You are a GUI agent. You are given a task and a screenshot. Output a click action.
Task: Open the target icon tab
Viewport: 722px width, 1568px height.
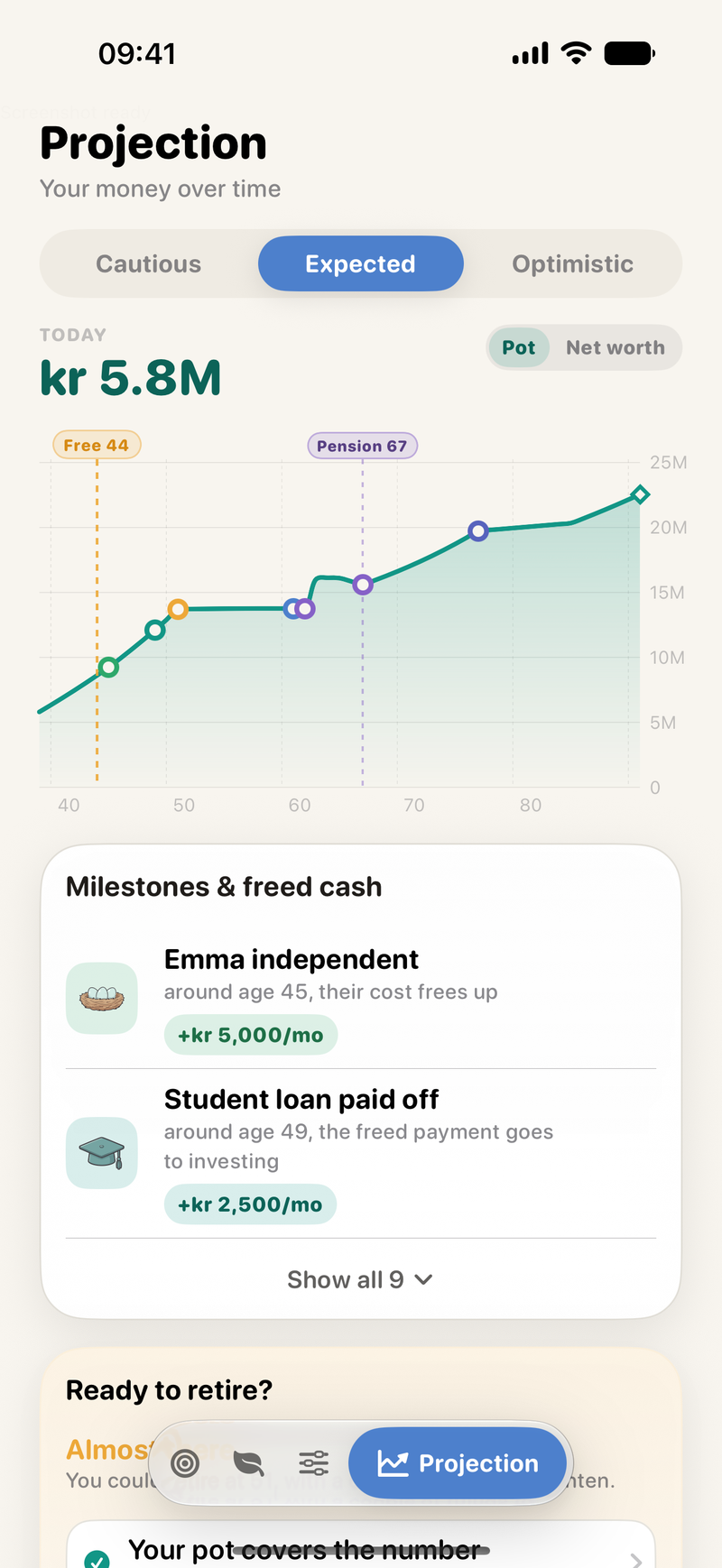point(185,1462)
